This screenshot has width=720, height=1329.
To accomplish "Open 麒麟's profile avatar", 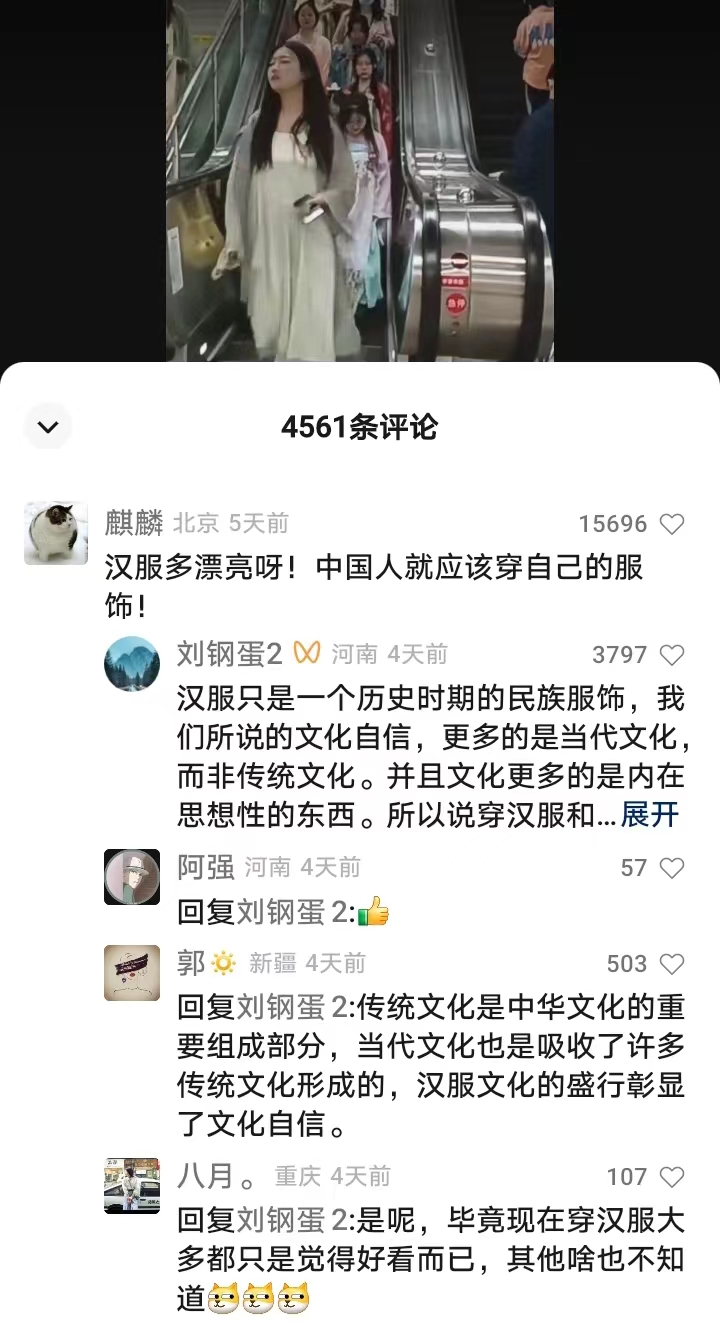I will pyautogui.click(x=56, y=533).
